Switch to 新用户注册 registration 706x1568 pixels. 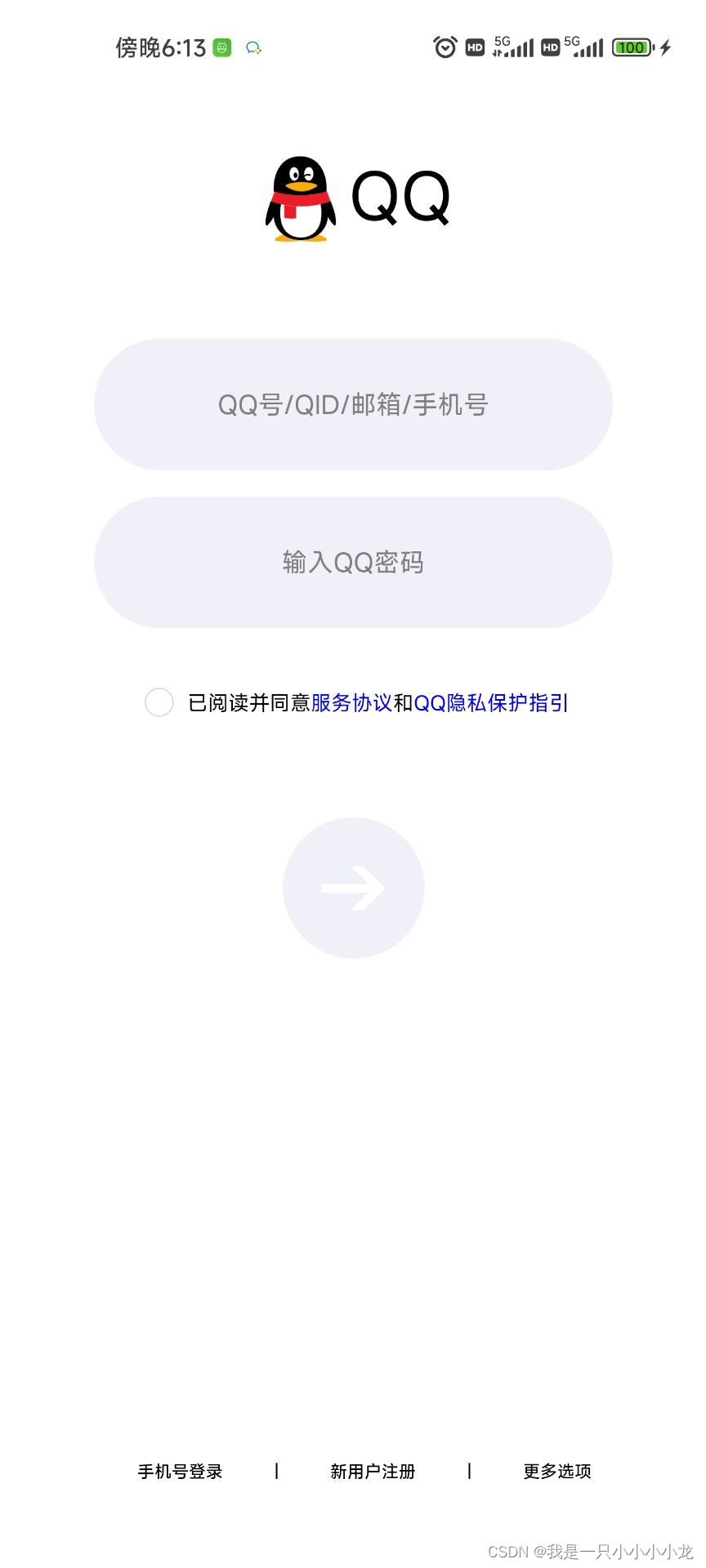(373, 1472)
